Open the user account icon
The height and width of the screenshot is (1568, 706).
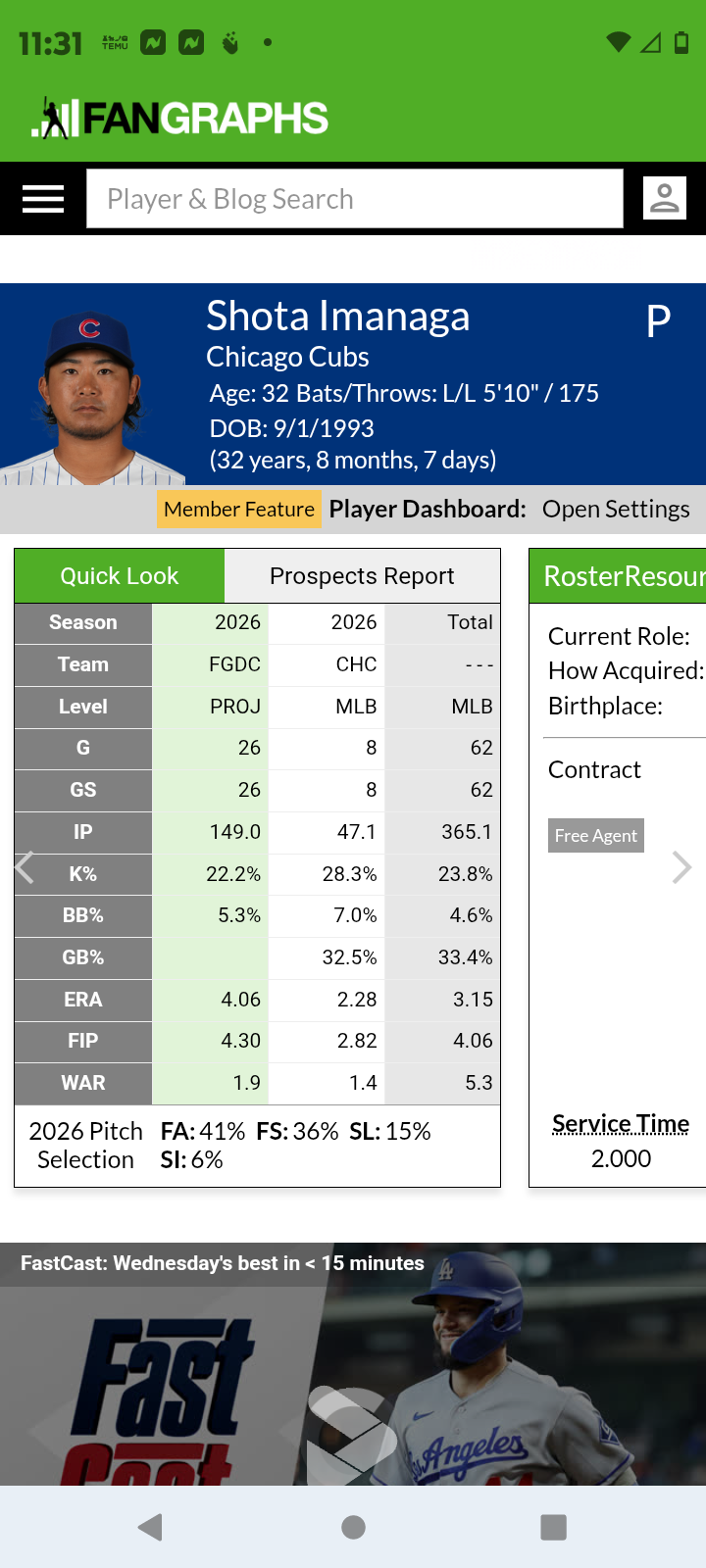[x=665, y=198]
